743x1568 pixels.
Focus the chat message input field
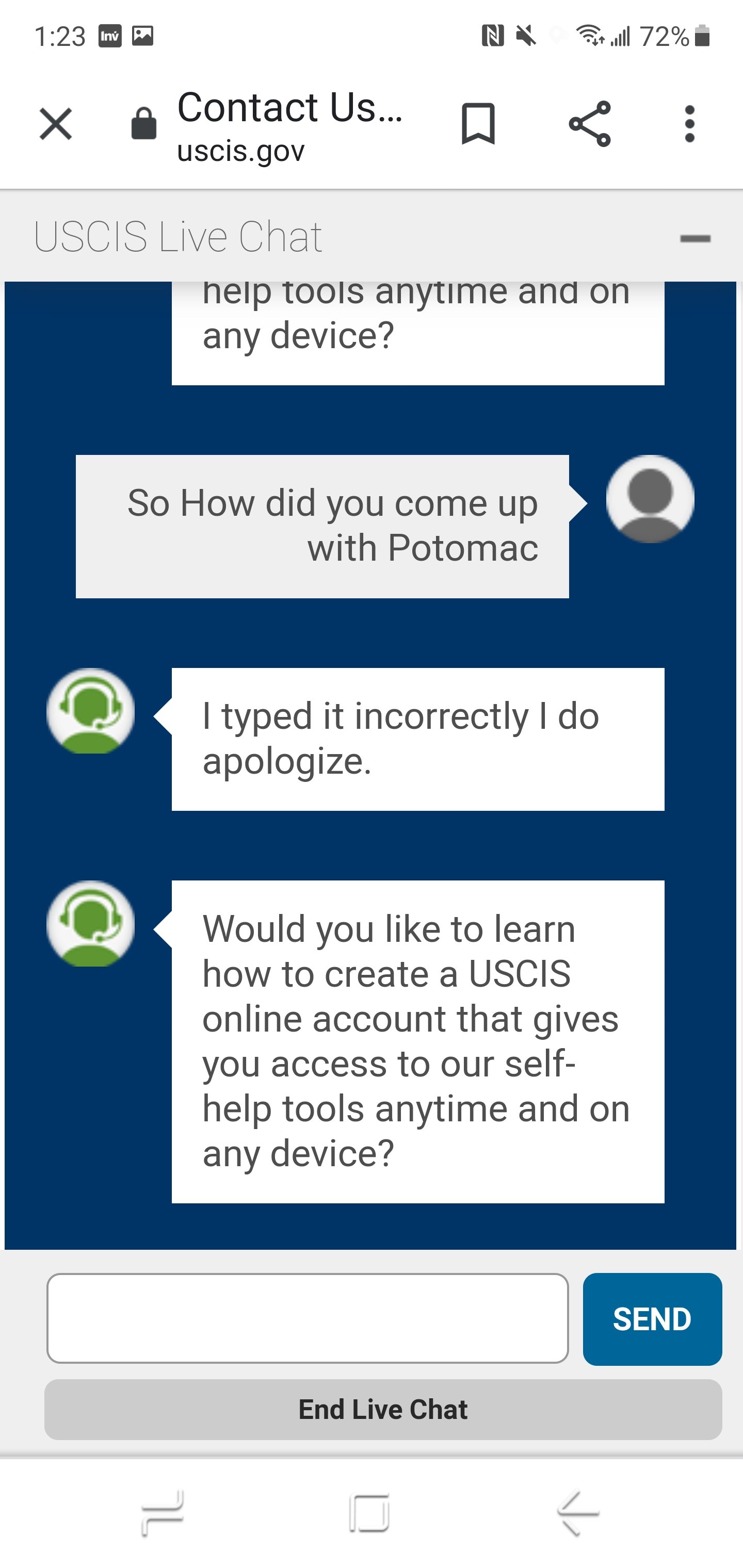point(308,1318)
